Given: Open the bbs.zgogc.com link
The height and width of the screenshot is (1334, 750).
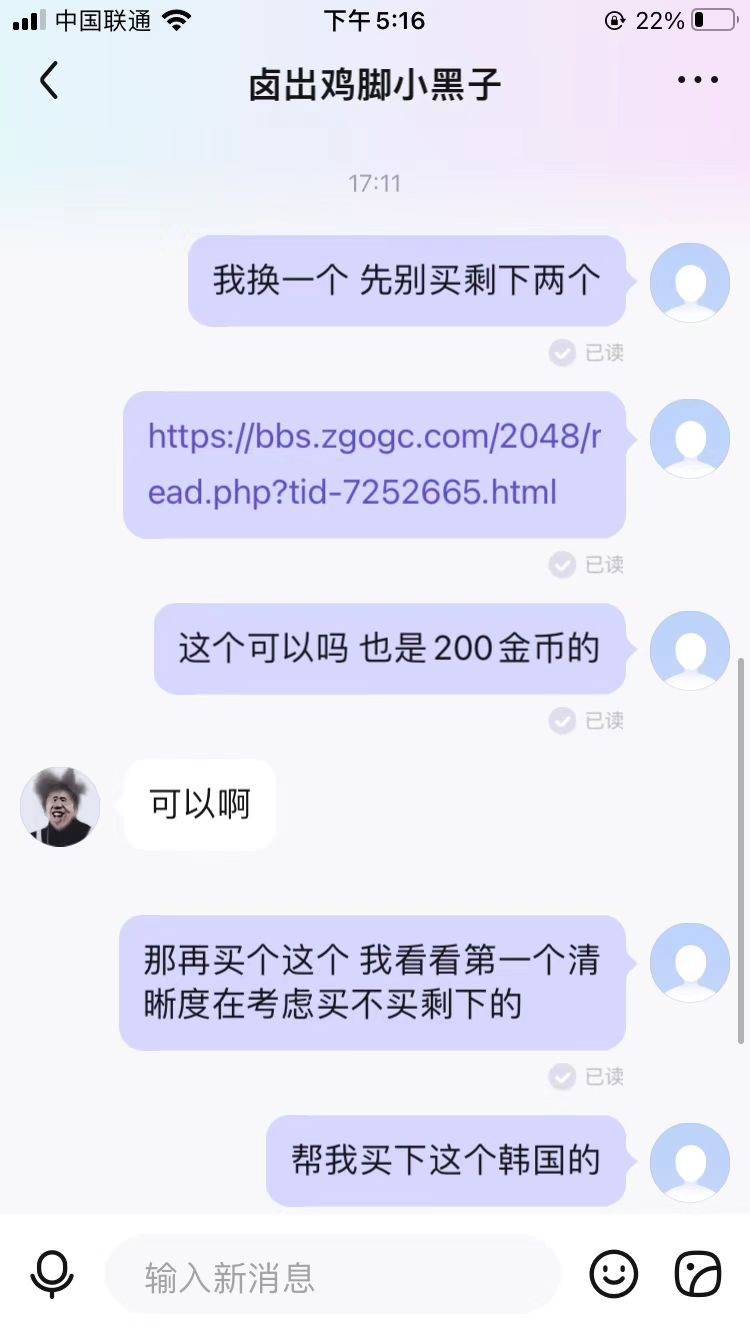Looking at the screenshot, I should point(374,464).
